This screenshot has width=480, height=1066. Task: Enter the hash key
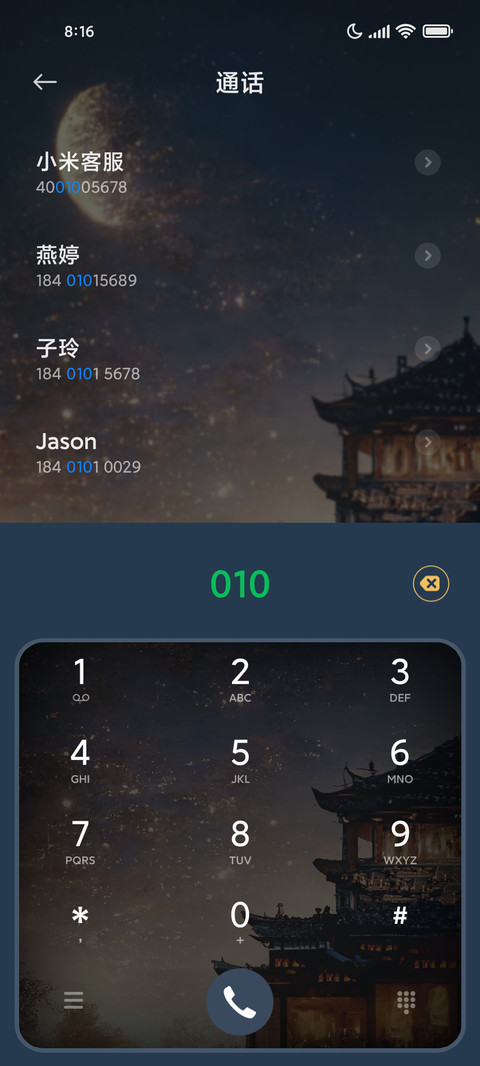400,917
